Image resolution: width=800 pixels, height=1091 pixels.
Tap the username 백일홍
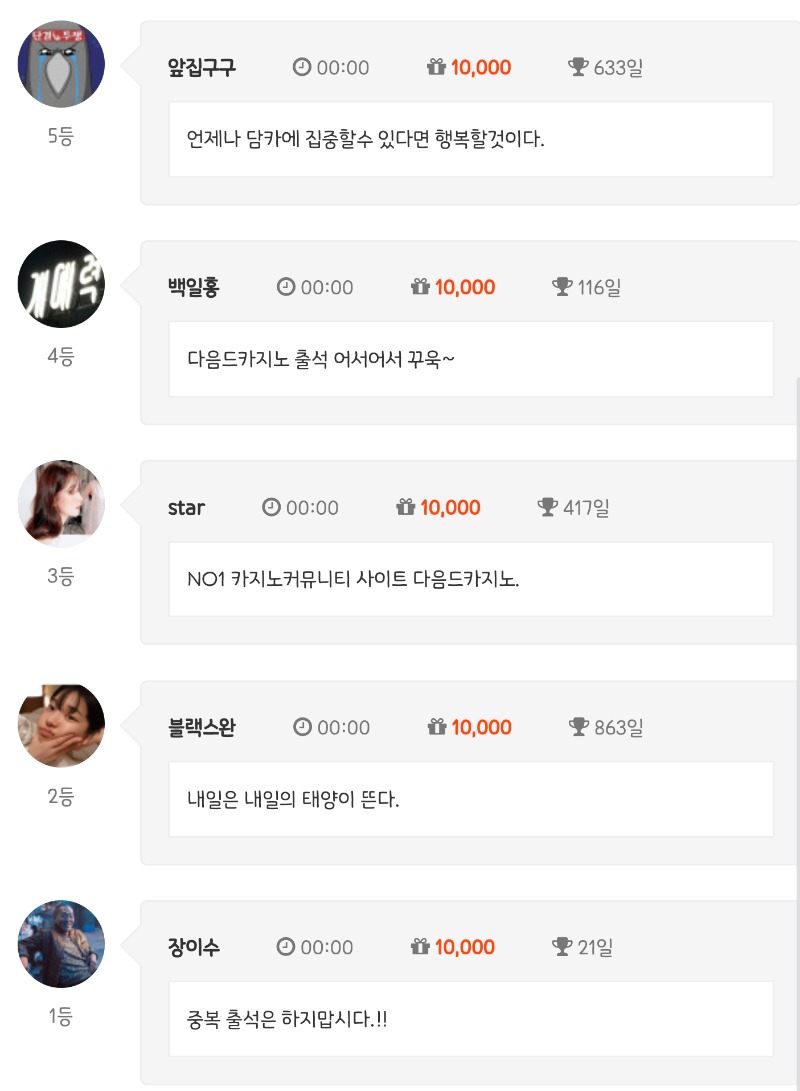[x=194, y=288]
